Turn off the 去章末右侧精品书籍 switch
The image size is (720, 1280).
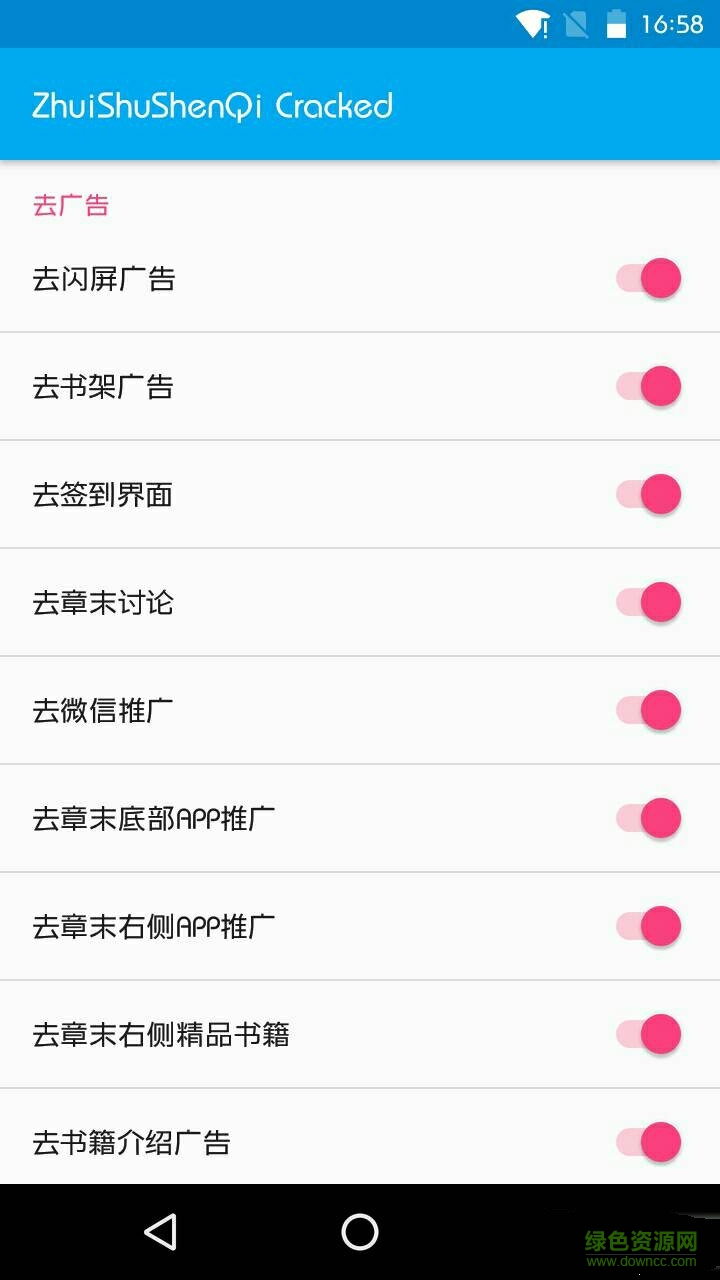tap(650, 1034)
